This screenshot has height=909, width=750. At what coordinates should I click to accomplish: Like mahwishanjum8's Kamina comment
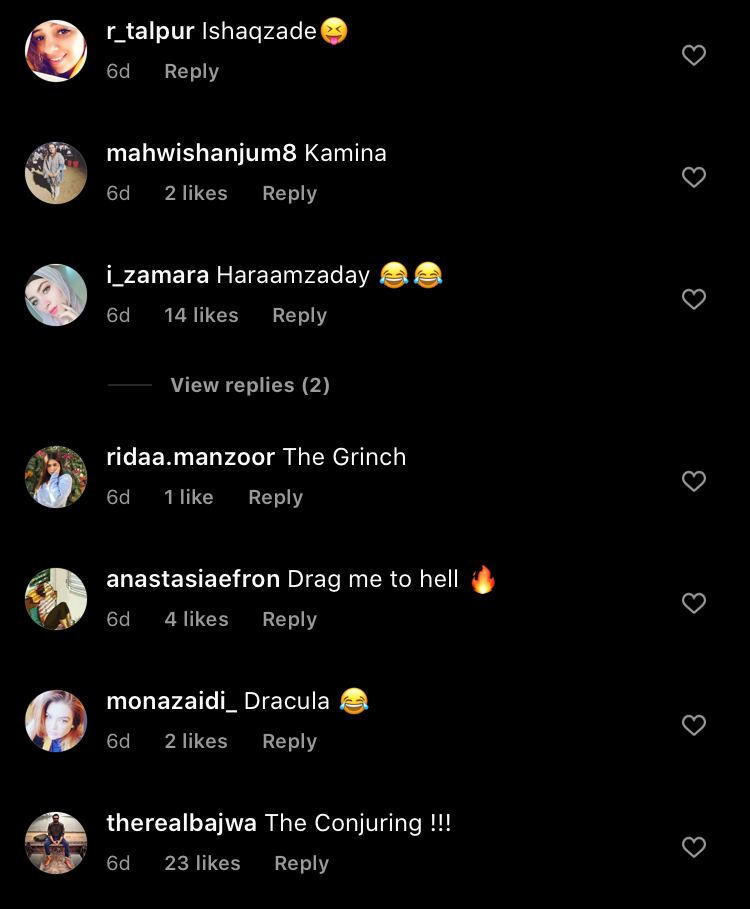(x=694, y=177)
